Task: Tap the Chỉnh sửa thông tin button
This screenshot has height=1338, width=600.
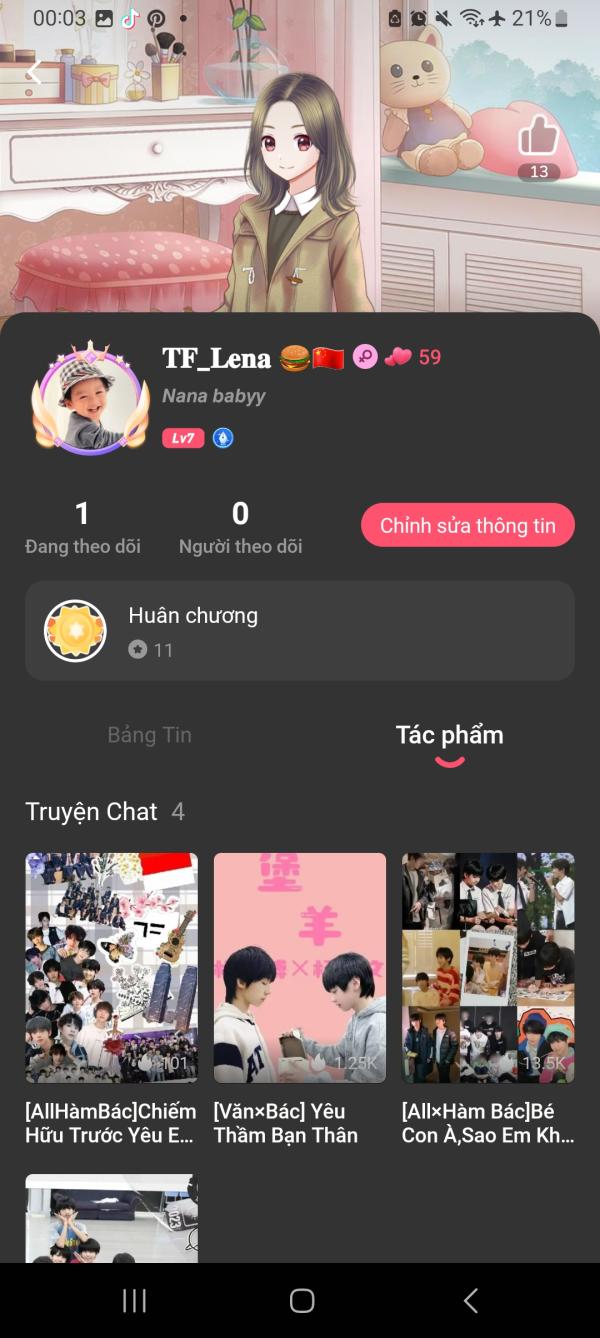Action: (467, 526)
